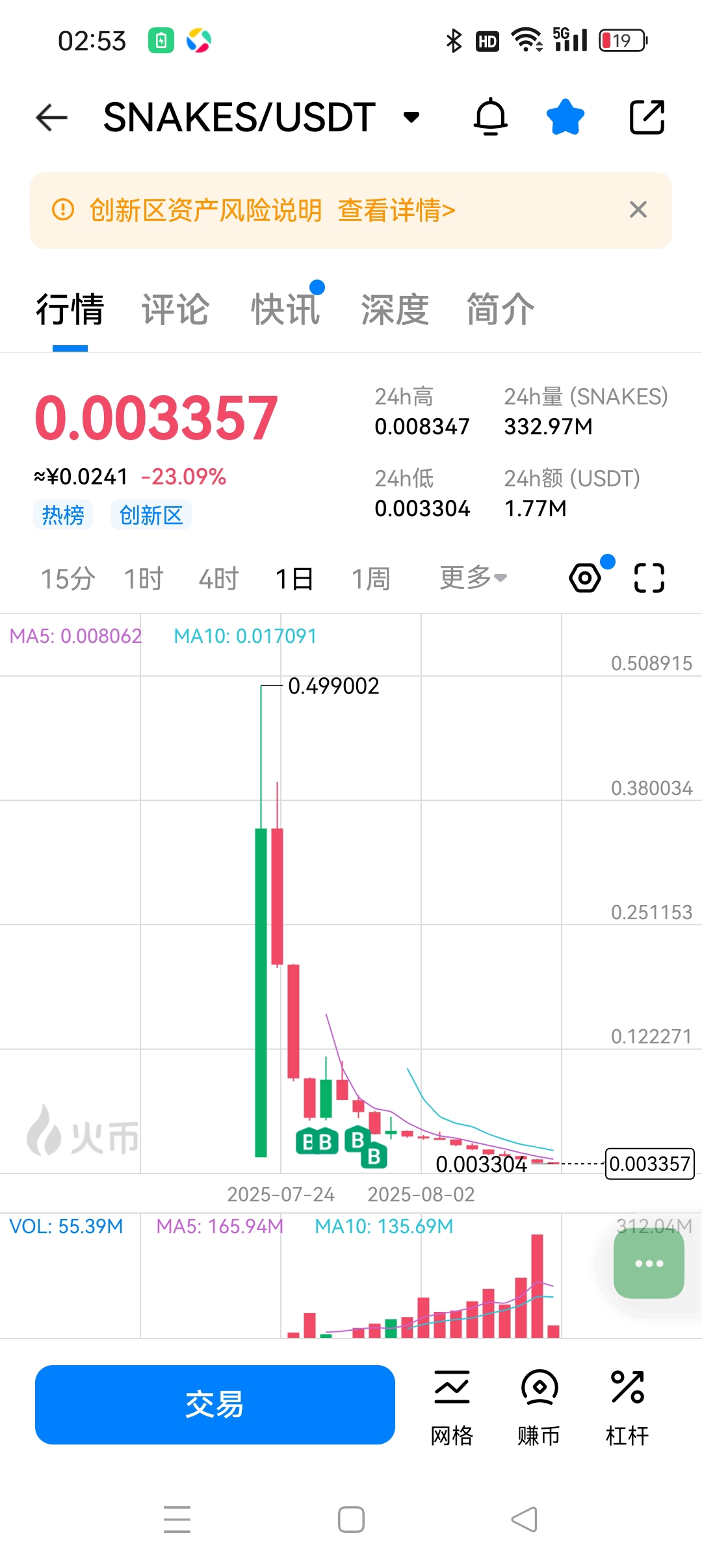This screenshot has width=702, height=1568.
Task: Switch to the 评论 tab
Action: [x=175, y=309]
